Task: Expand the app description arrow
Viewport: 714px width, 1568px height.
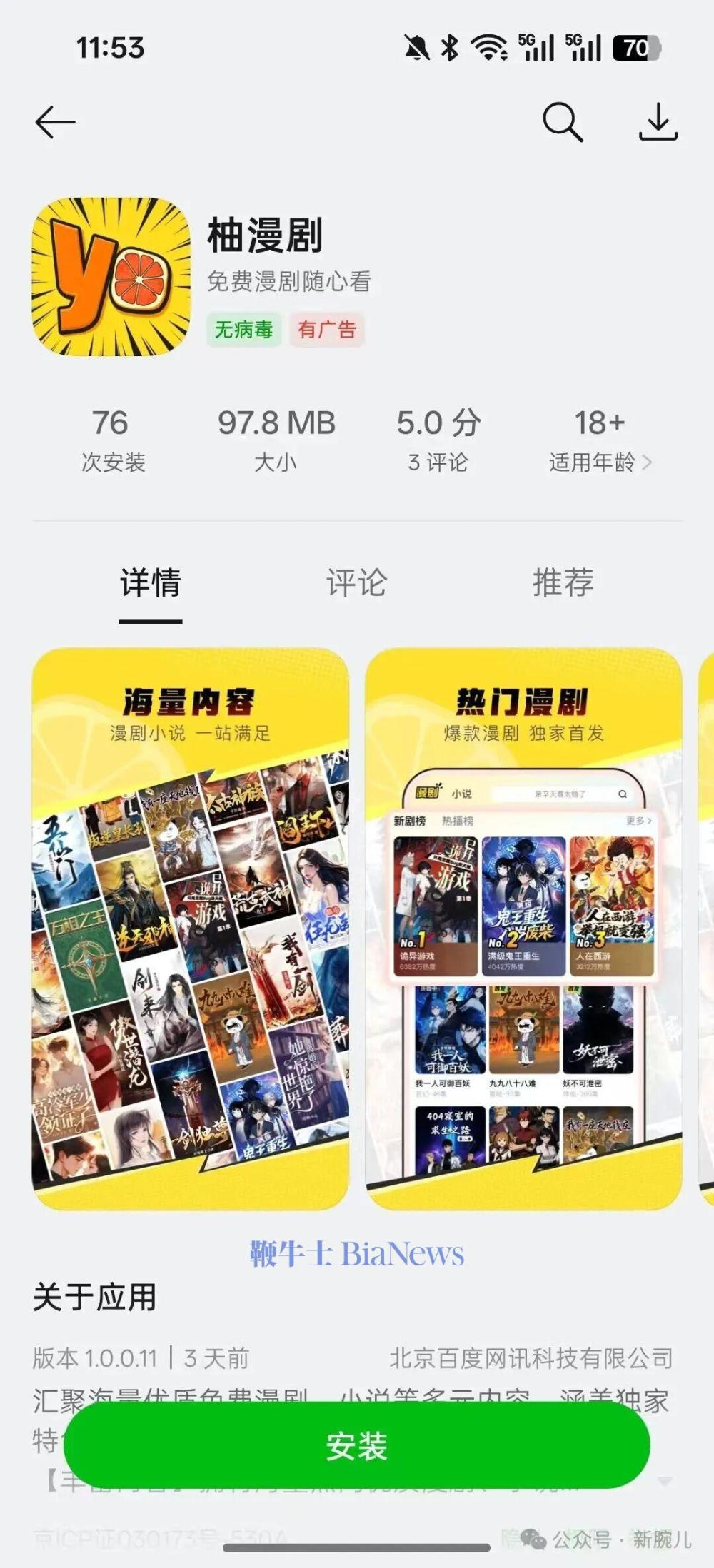Action: coord(664,1482)
